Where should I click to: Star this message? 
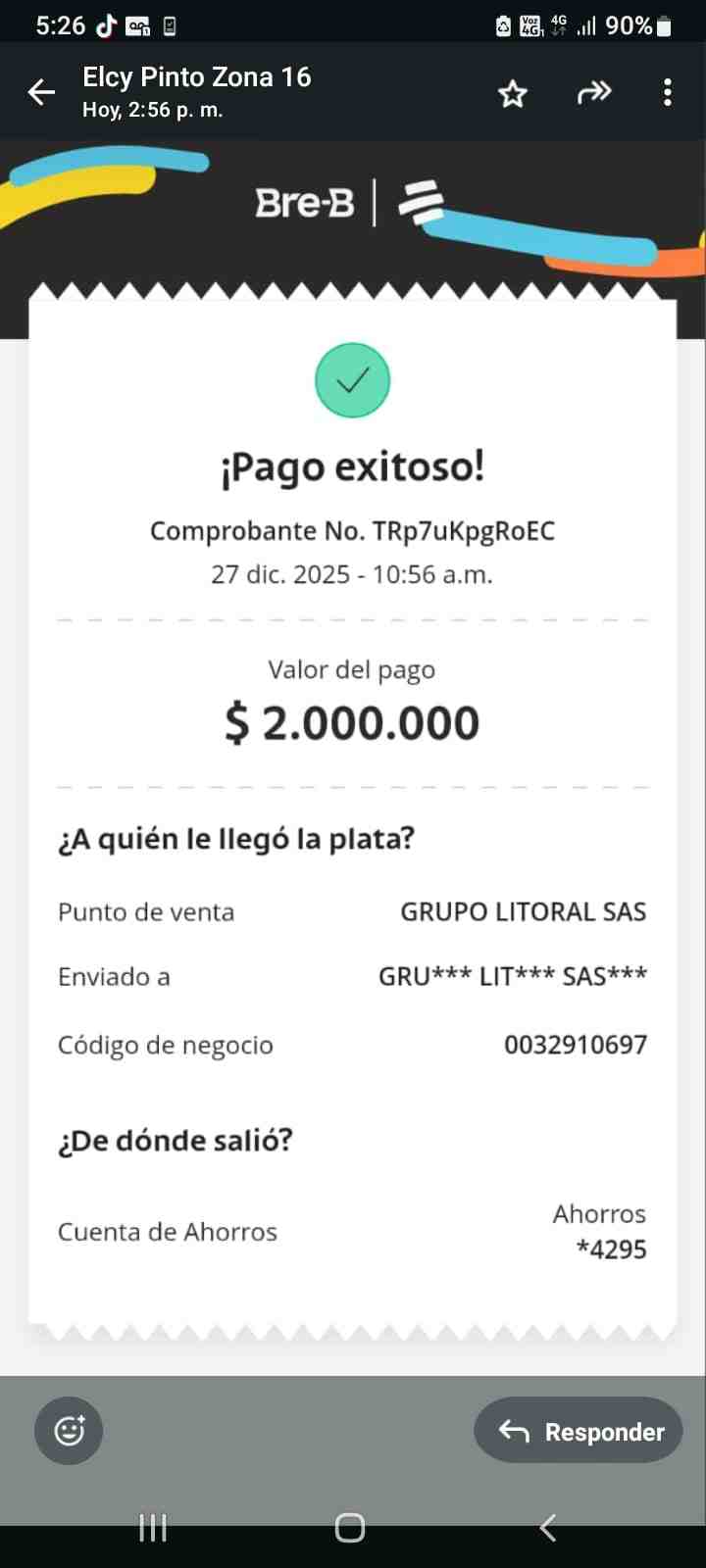(x=513, y=93)
